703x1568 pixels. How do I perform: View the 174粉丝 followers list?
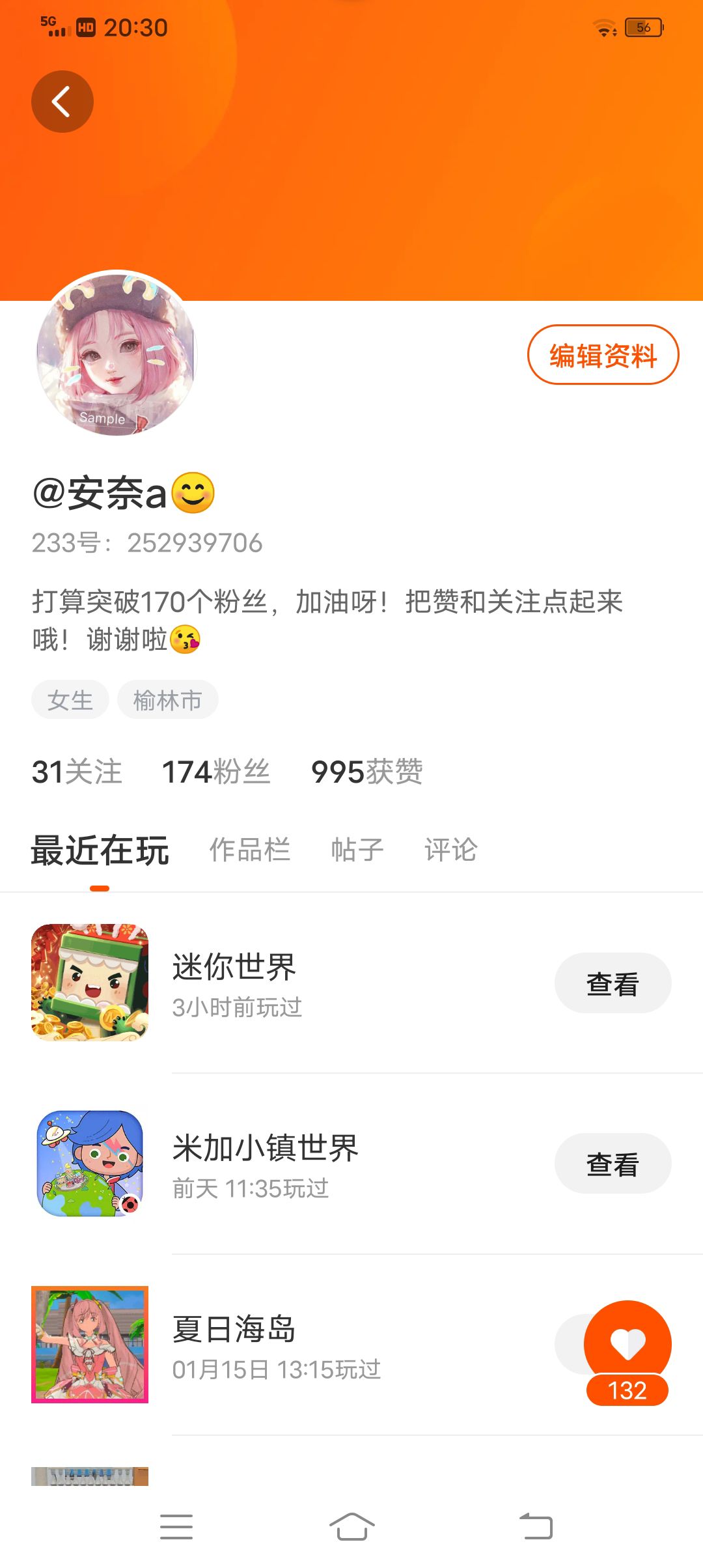[215, 772]
